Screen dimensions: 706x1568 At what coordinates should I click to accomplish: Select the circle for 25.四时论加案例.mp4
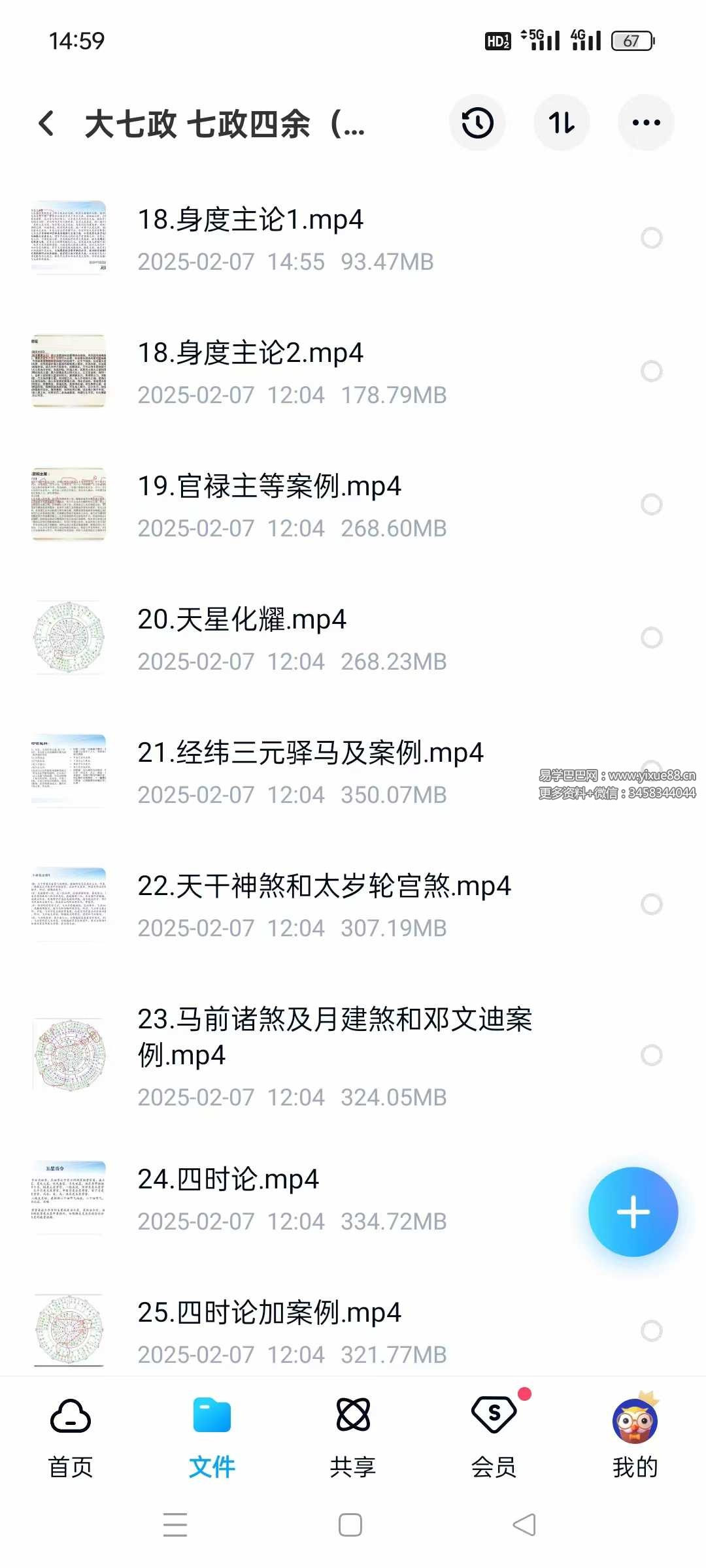click(652, 1331)
